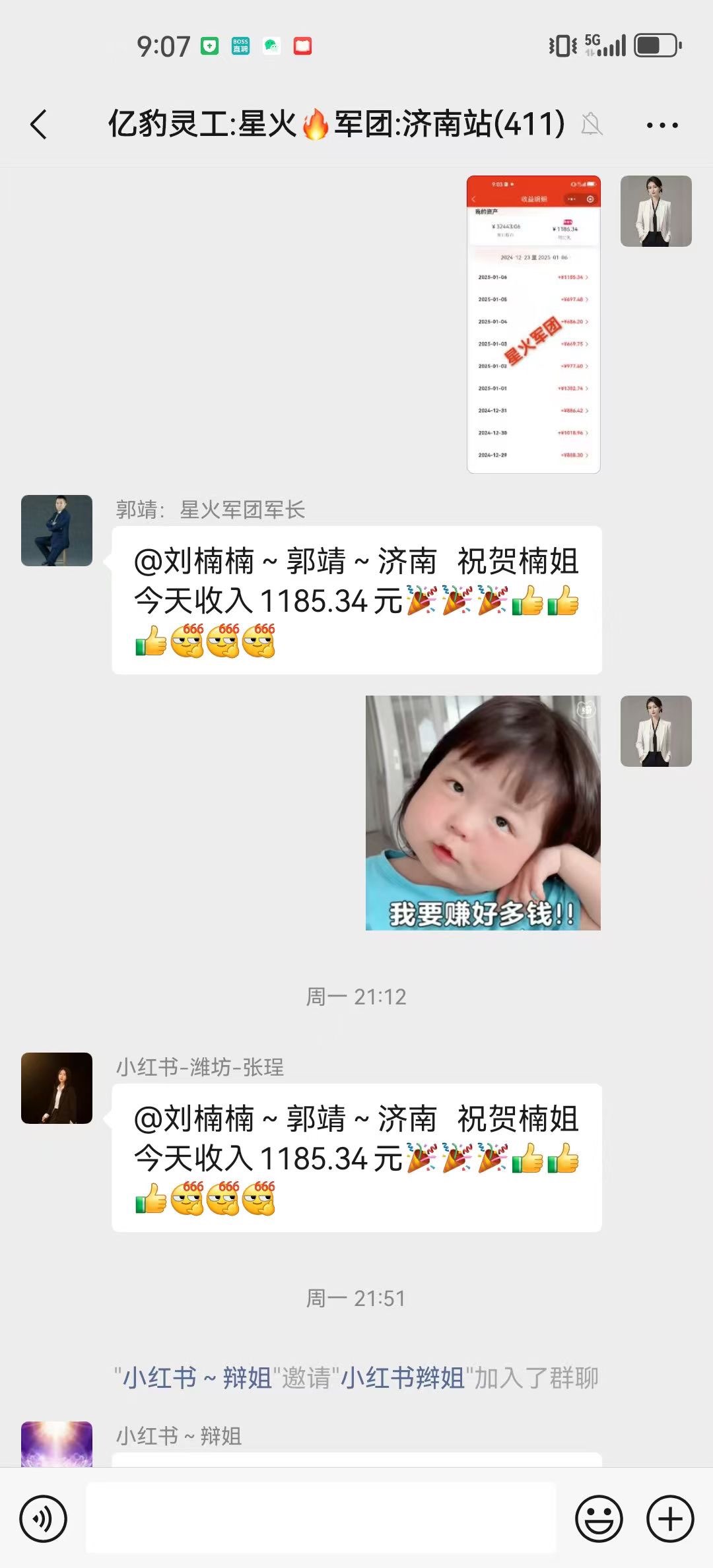View the baby sticker image
This screenshot has width=713, height=1568.
coord(483,812)
